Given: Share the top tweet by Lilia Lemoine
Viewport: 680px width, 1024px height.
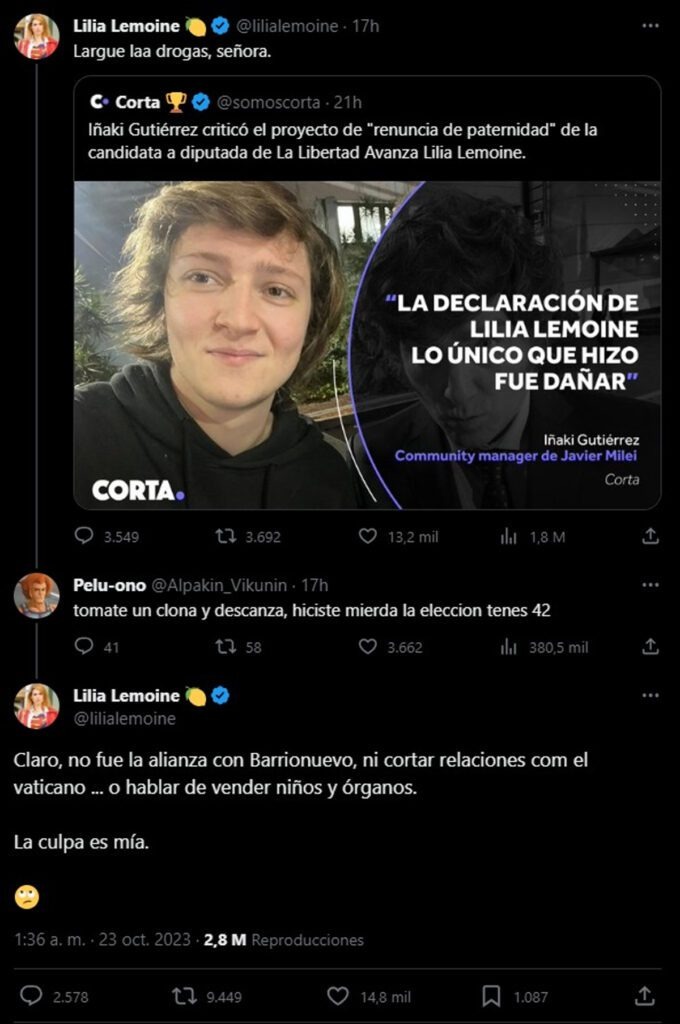Looking at the screenshot, I should [x=650, y=536].
